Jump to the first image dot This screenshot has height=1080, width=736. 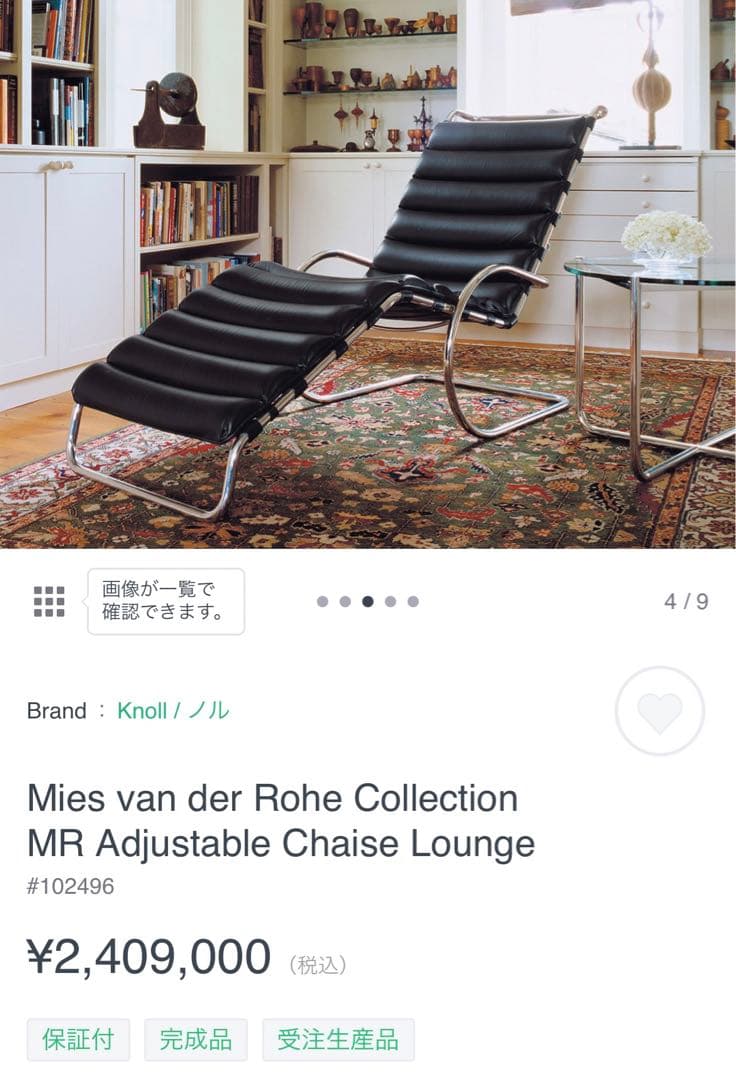tap(322, 601)
